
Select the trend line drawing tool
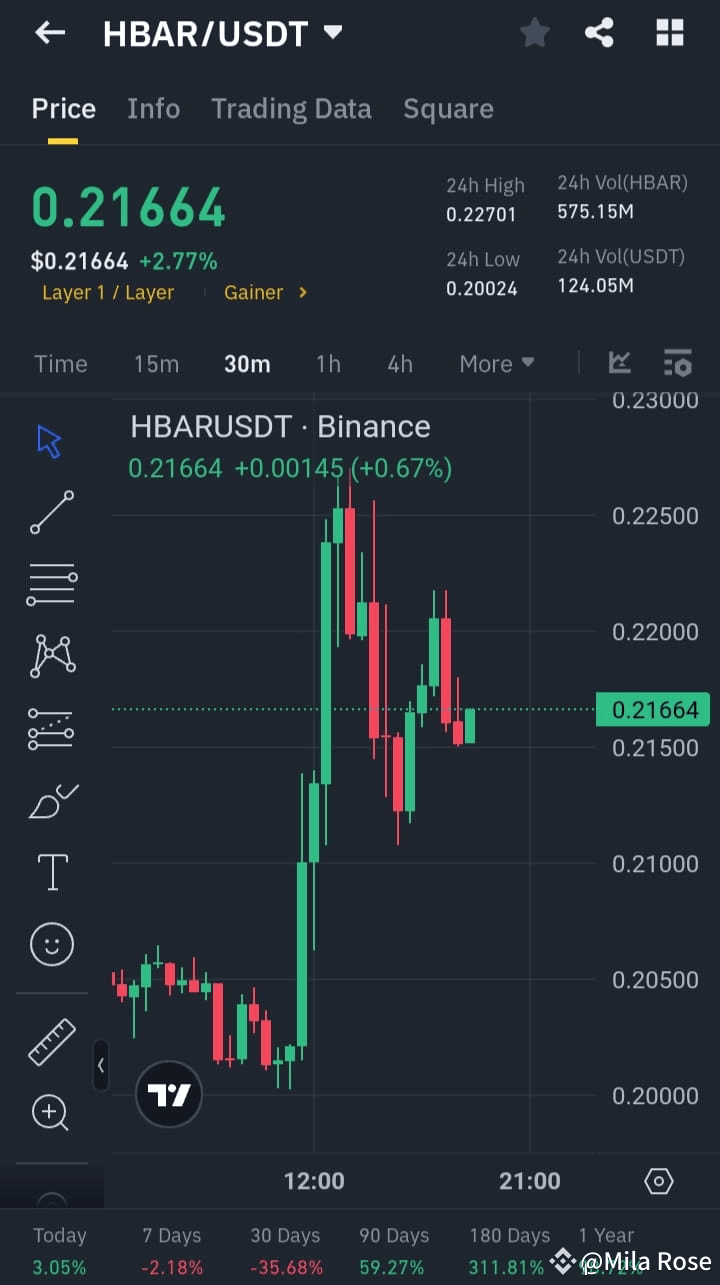(x=51, y=512)
